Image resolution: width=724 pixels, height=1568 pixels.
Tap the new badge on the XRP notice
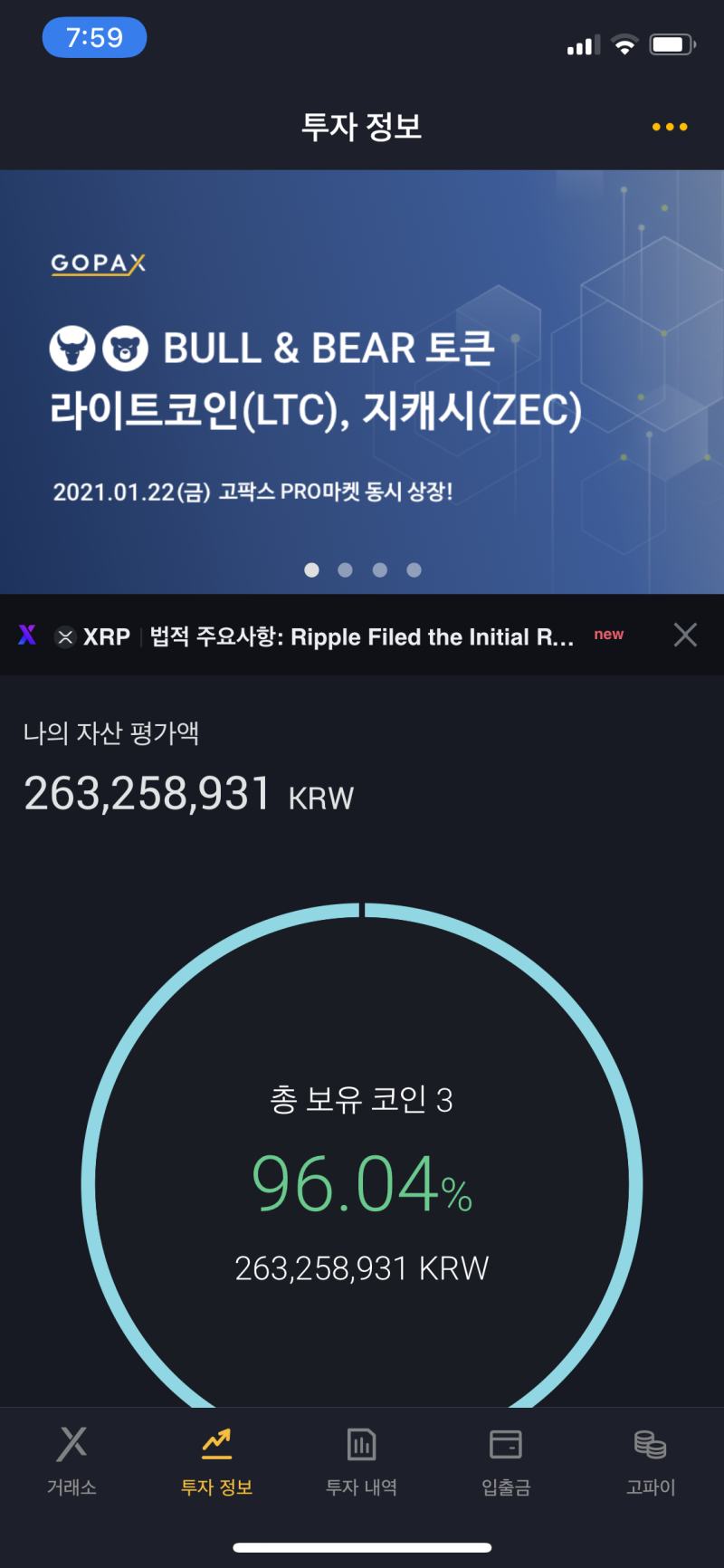(607, 635)
